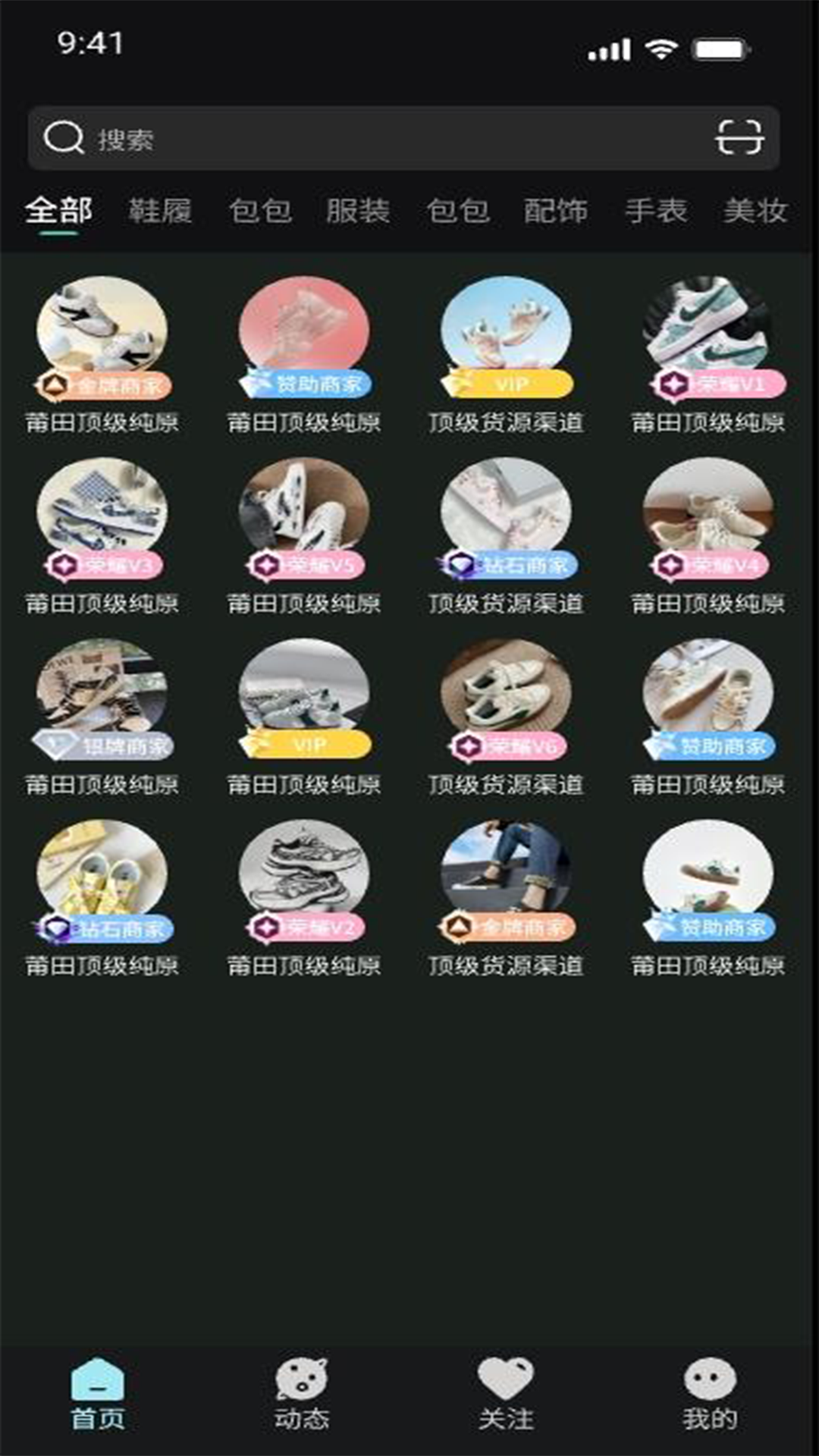Select the 服装 category tab

(358, 211)
